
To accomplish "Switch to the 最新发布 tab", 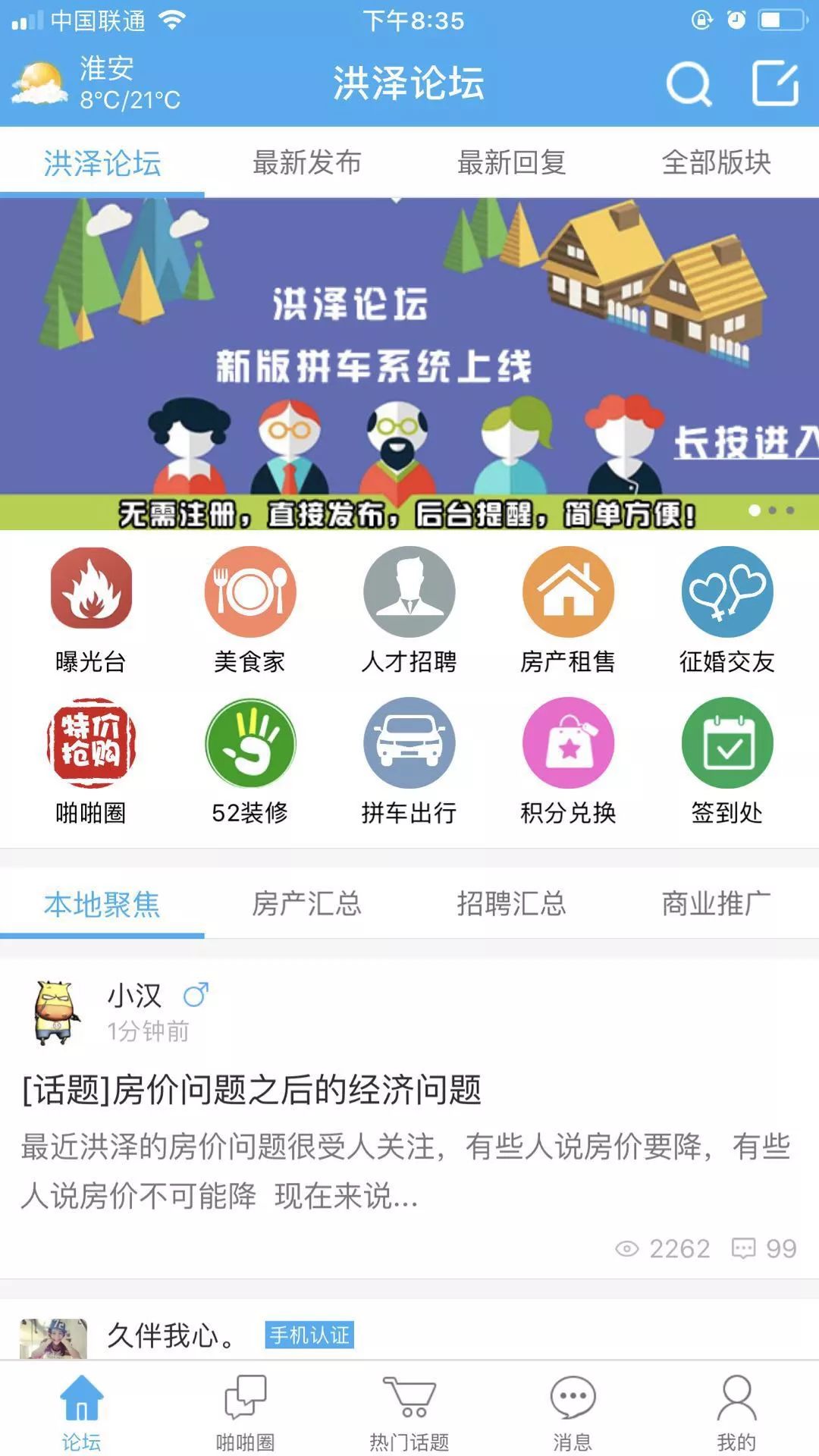I will coord(307,162).
